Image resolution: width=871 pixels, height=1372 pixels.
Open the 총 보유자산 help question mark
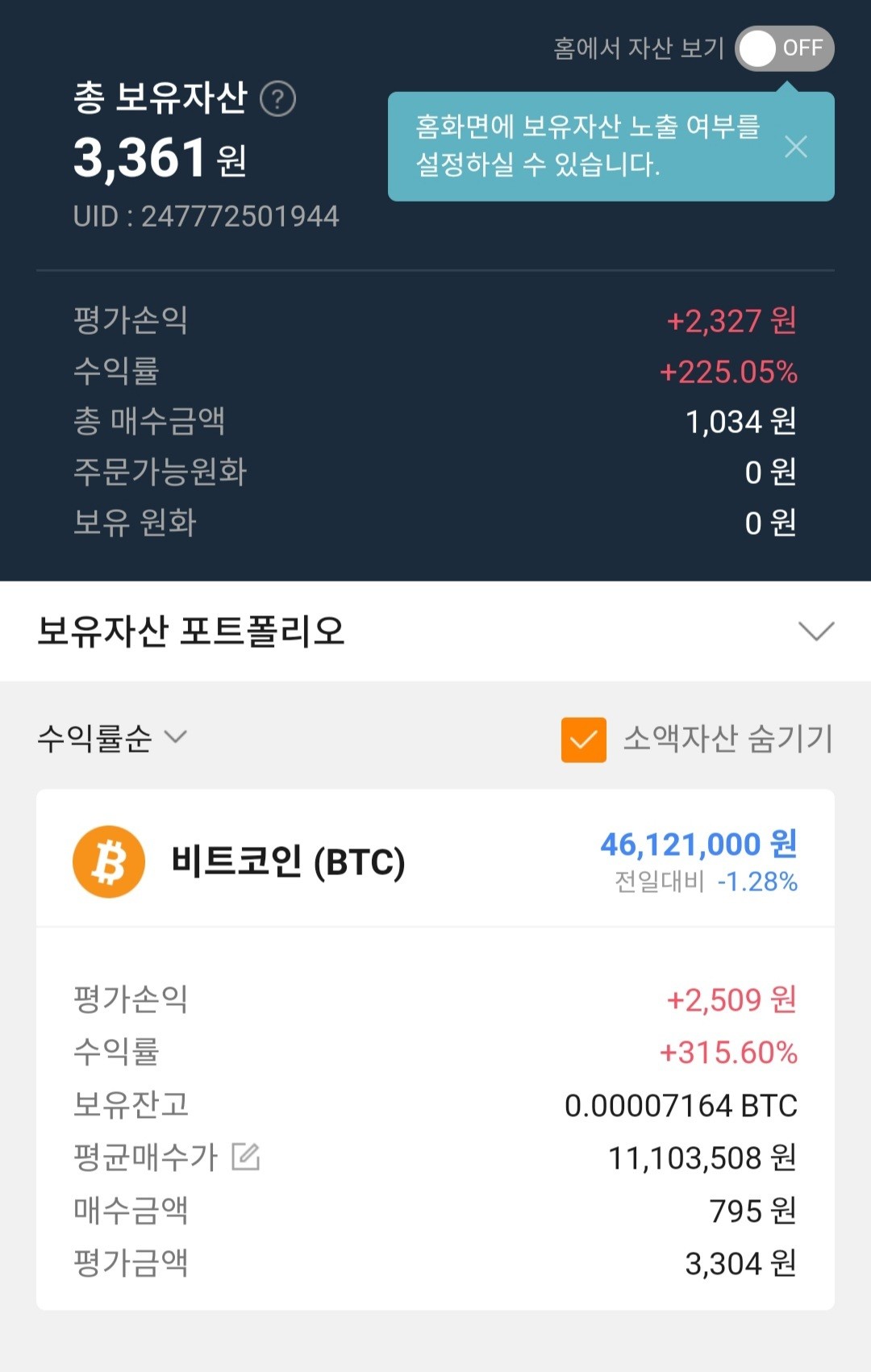(278, 100)
